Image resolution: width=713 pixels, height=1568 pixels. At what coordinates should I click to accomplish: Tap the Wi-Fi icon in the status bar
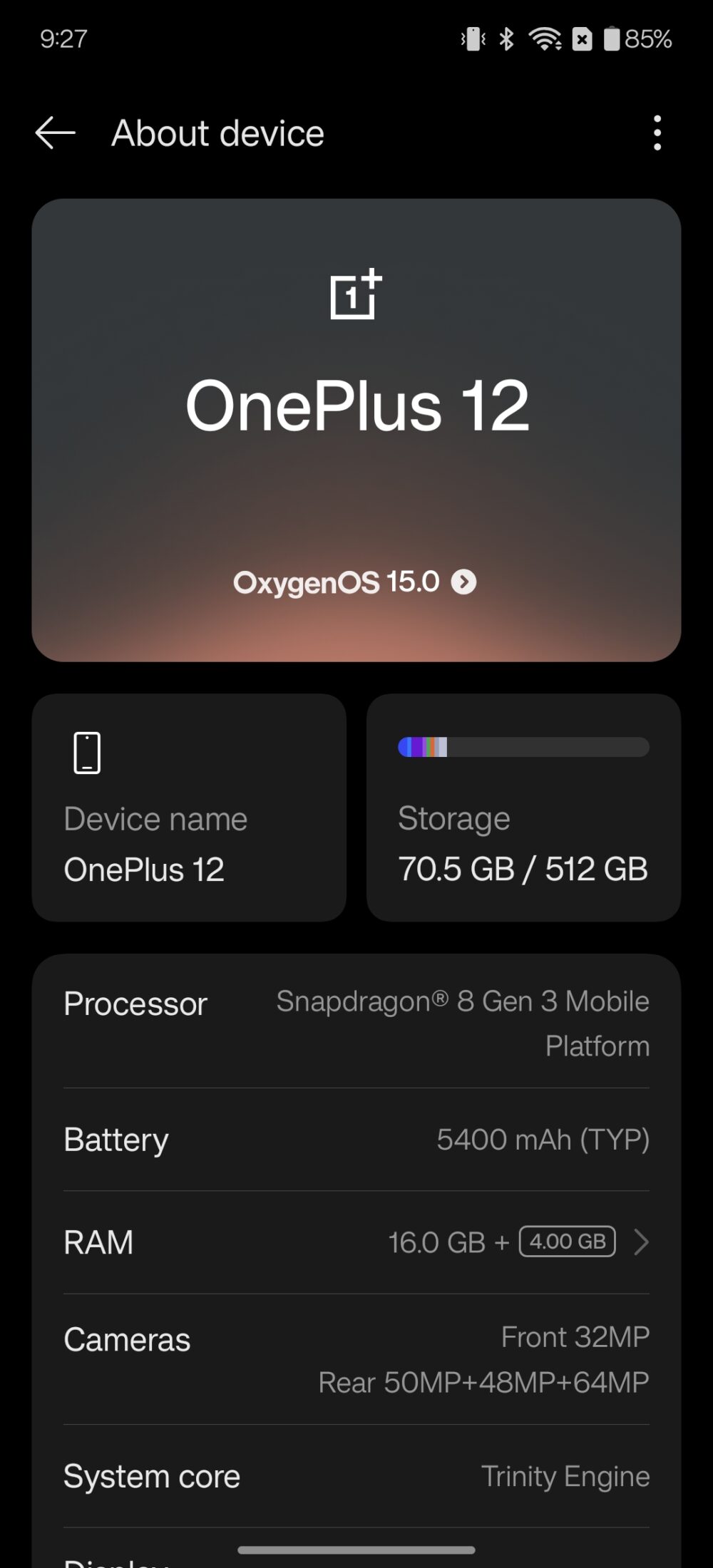[x=545, y=39]
